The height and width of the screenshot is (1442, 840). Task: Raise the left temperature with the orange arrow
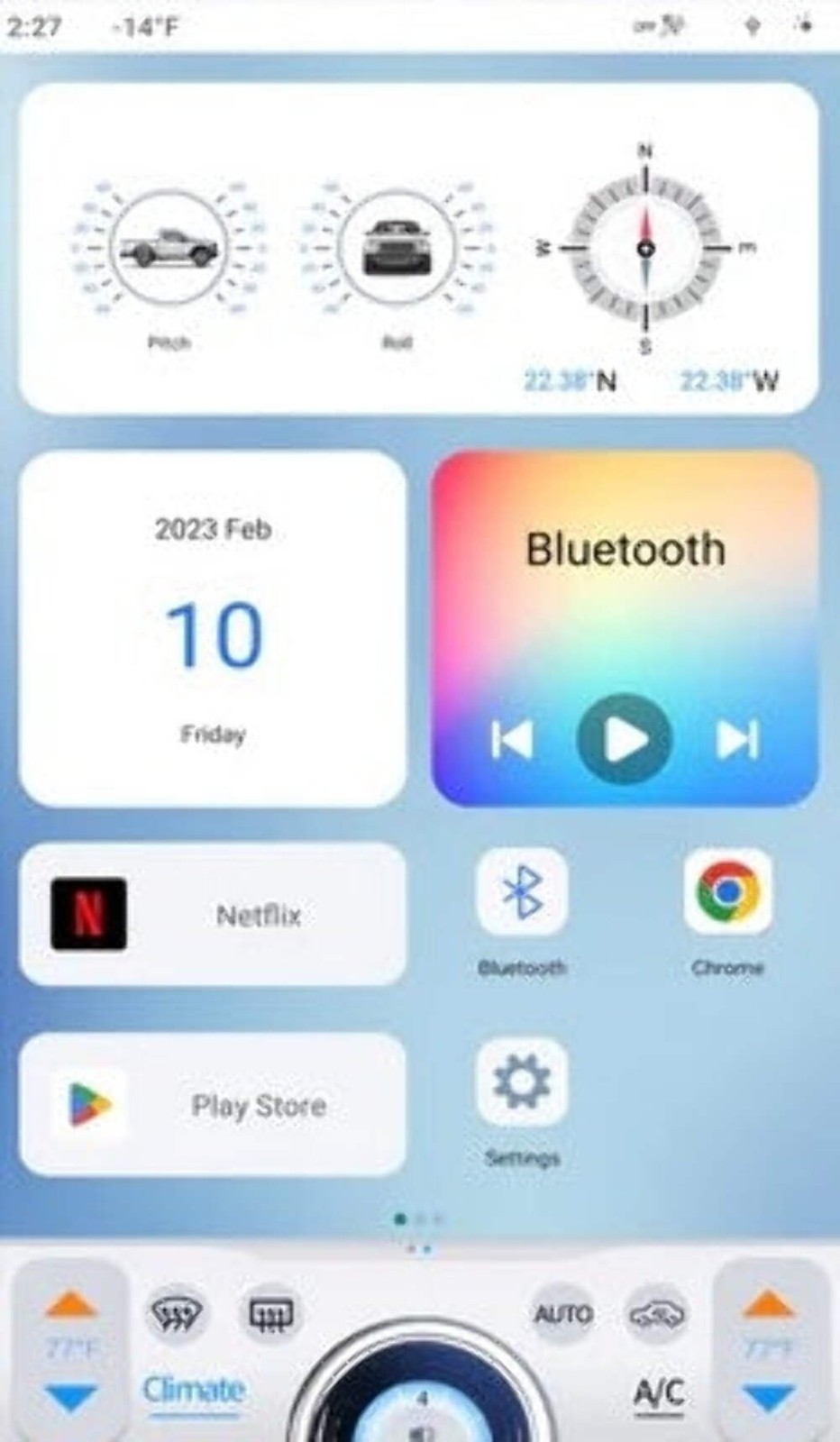pyautogui.click(x=70, y=1304)
